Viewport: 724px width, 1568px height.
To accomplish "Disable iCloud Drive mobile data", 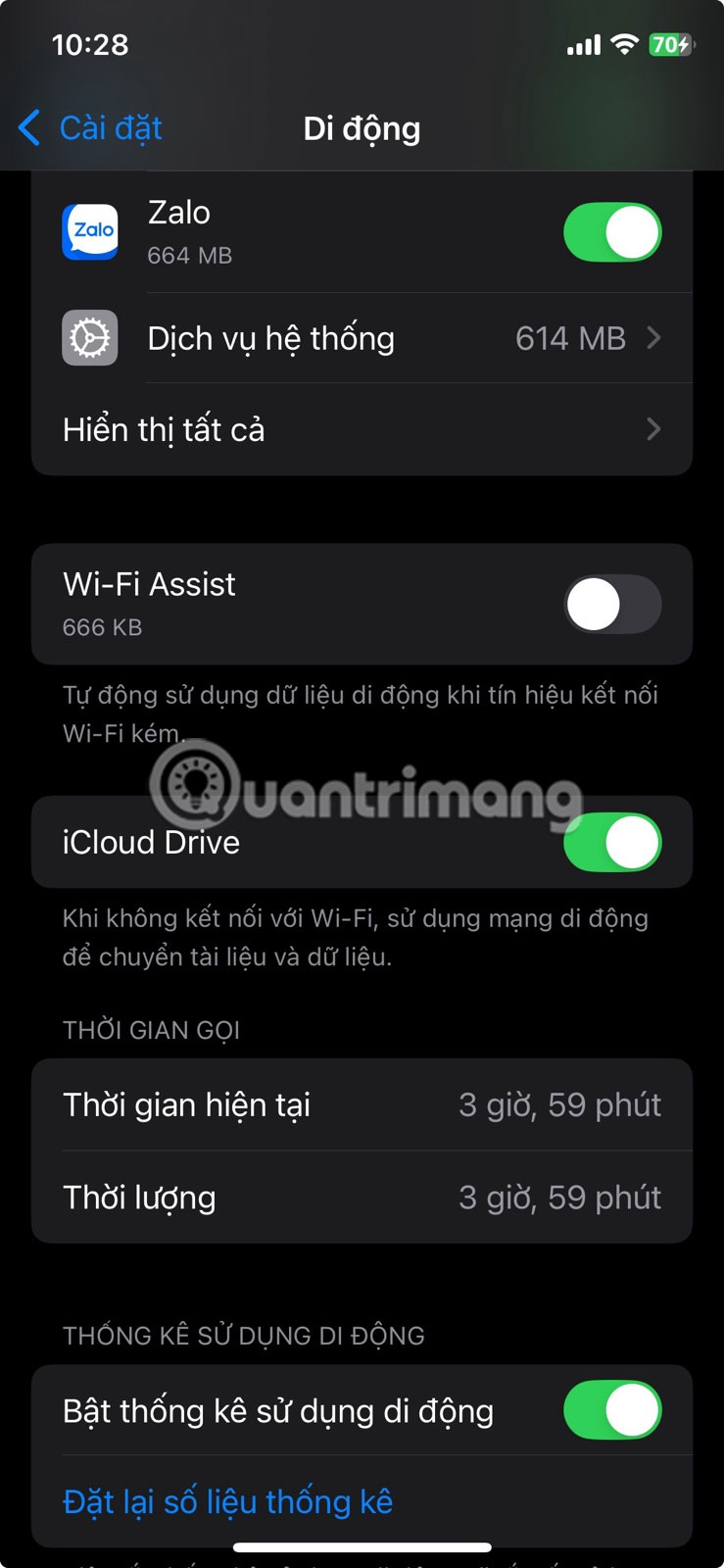I will 612,842.
